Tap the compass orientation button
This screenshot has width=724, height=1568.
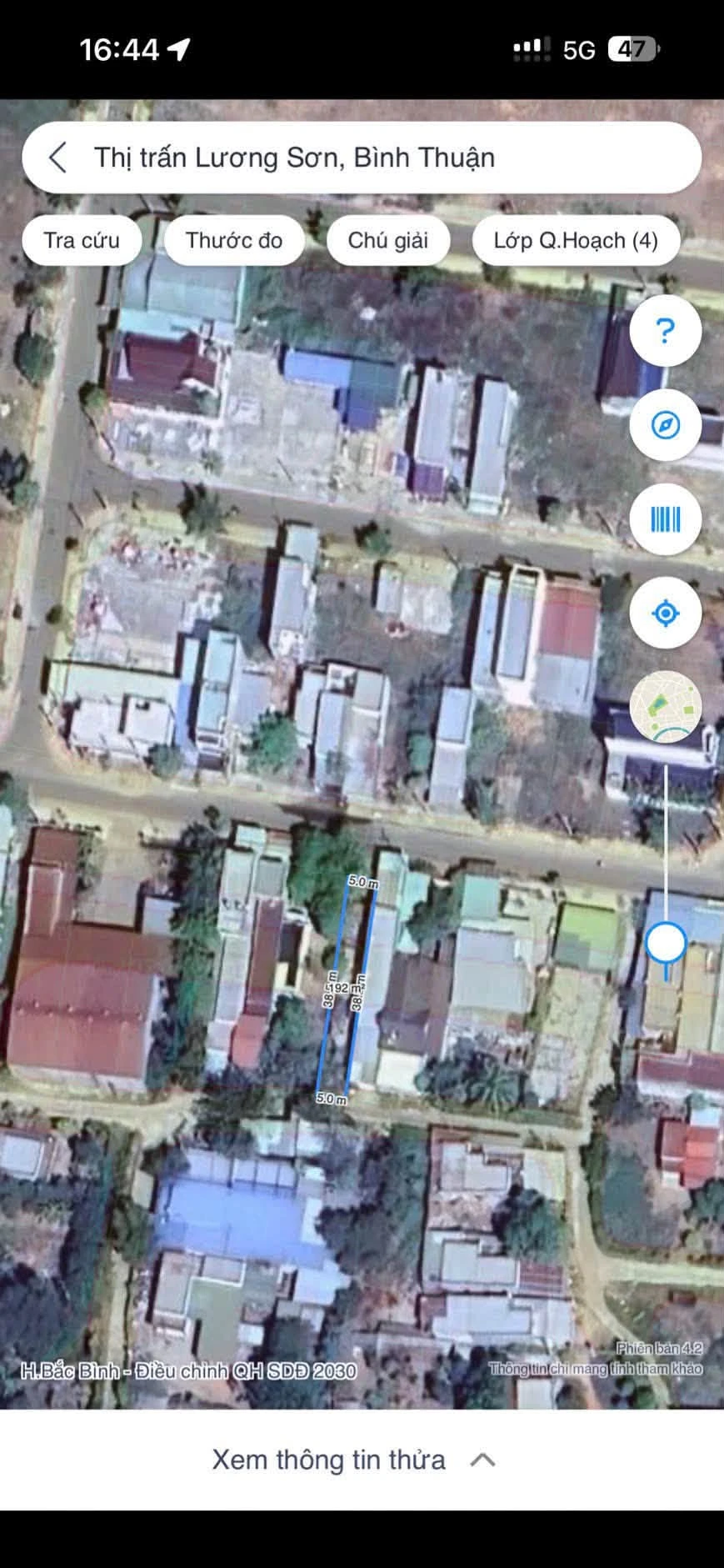(x=665, y=425)
